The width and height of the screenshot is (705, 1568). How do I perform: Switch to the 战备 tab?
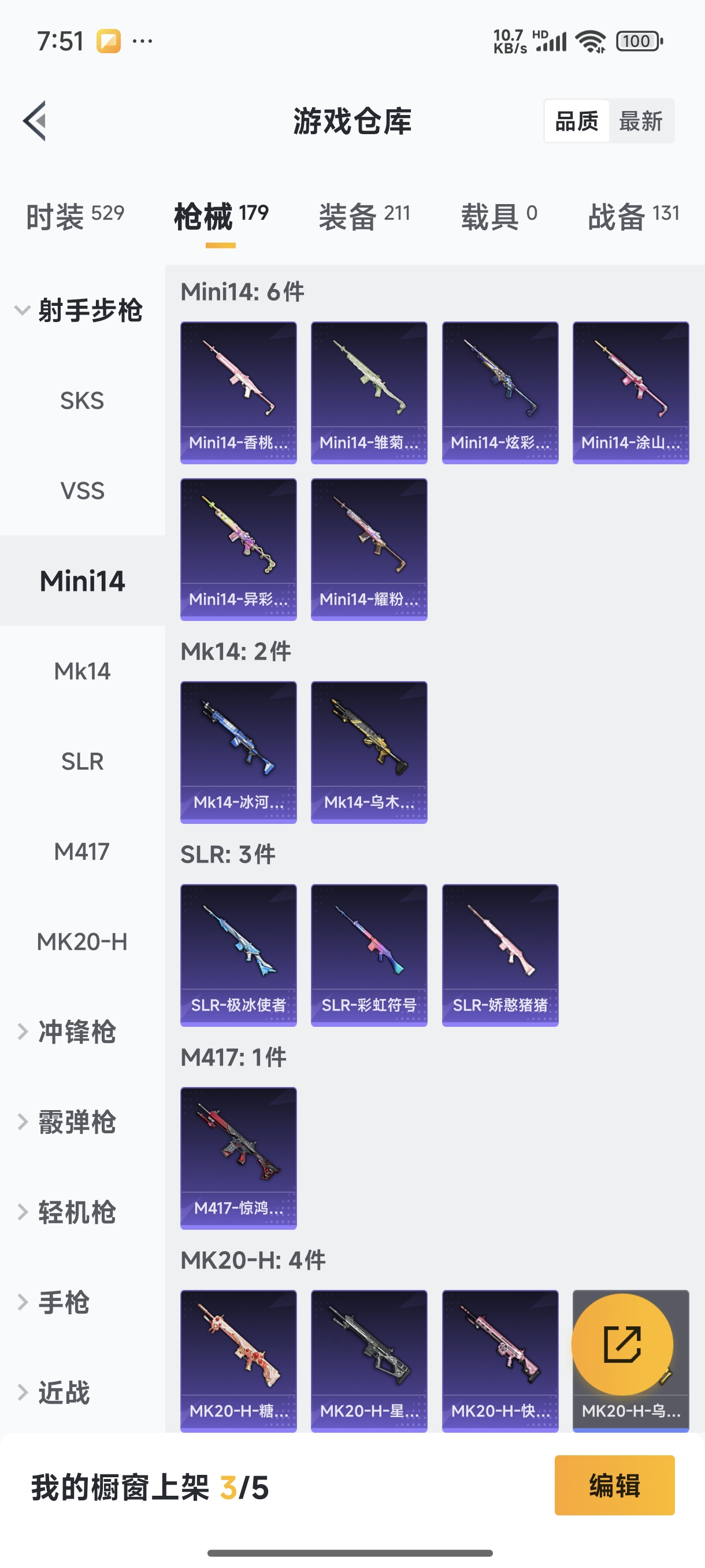tap(633, 216)
